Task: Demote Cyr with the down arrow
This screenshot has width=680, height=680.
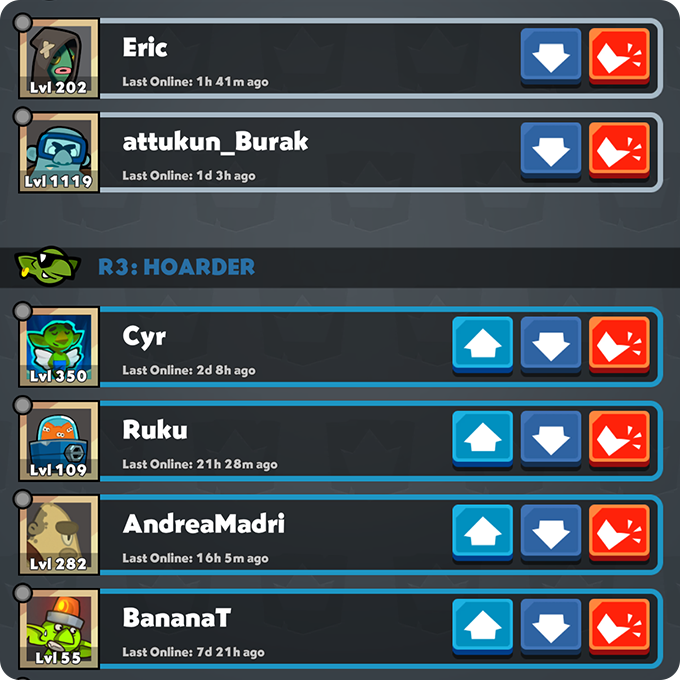Action: [x=550, y=345]
